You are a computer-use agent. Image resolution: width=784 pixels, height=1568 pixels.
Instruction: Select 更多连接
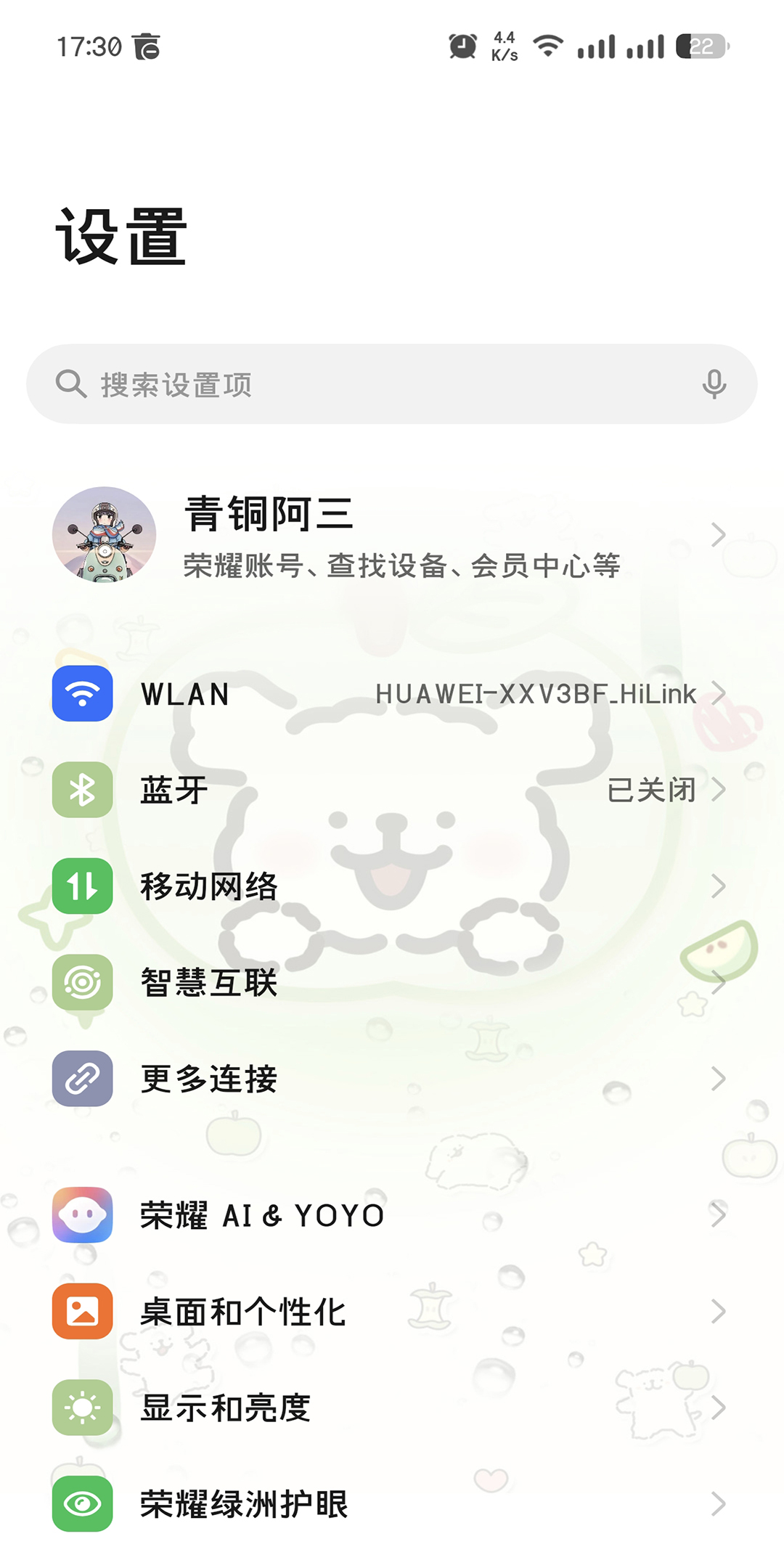coord(392,1078)
